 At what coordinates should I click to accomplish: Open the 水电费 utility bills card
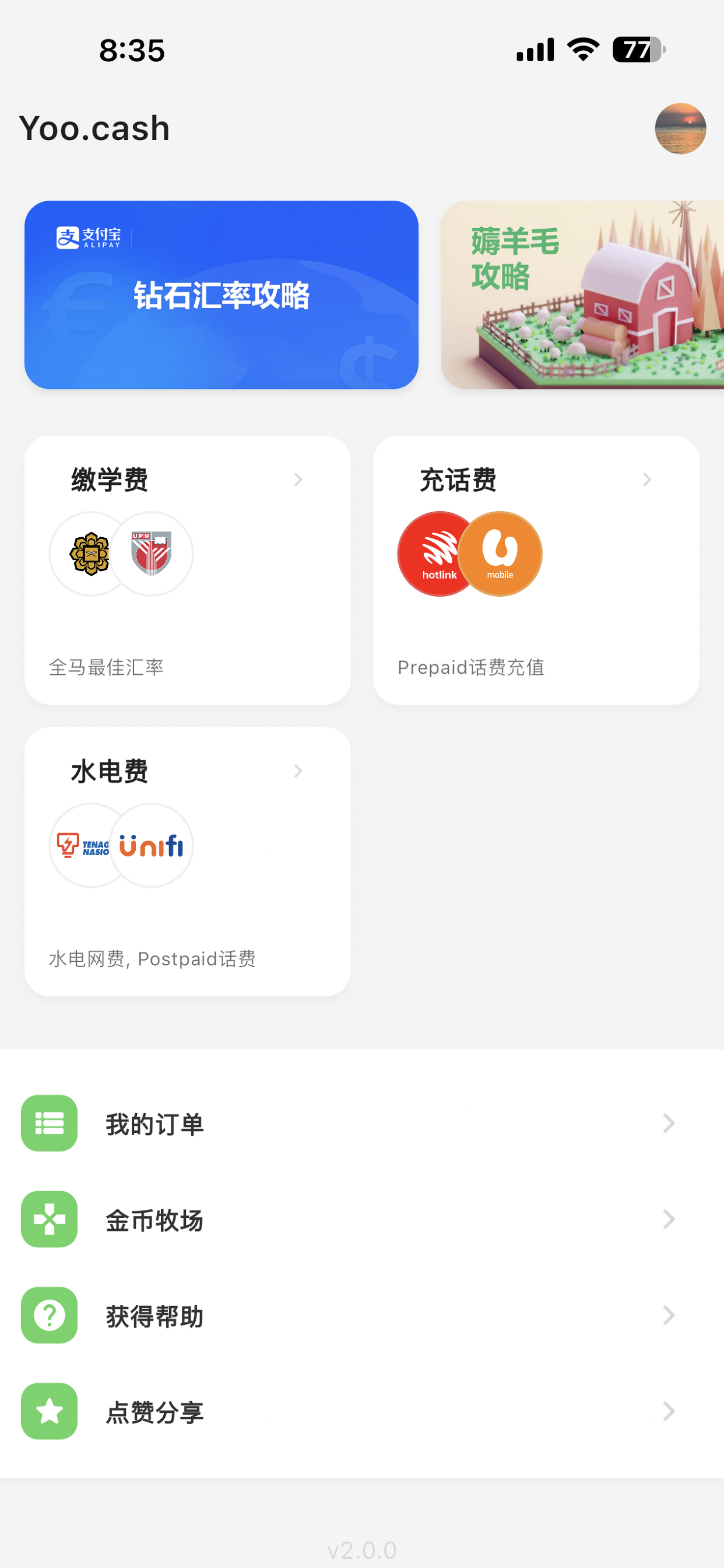187,862
